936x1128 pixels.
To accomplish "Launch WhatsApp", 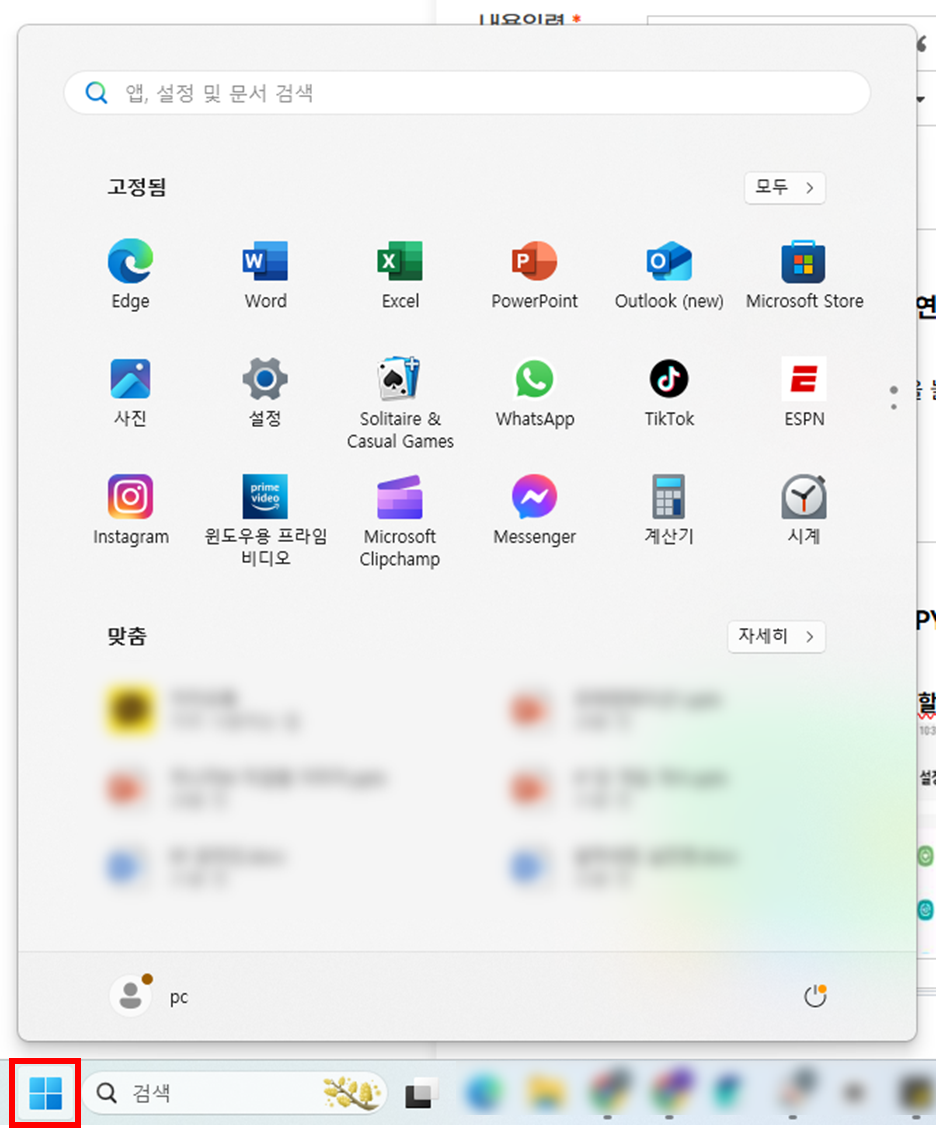I will pyautogui.click(x=535, y=392).
